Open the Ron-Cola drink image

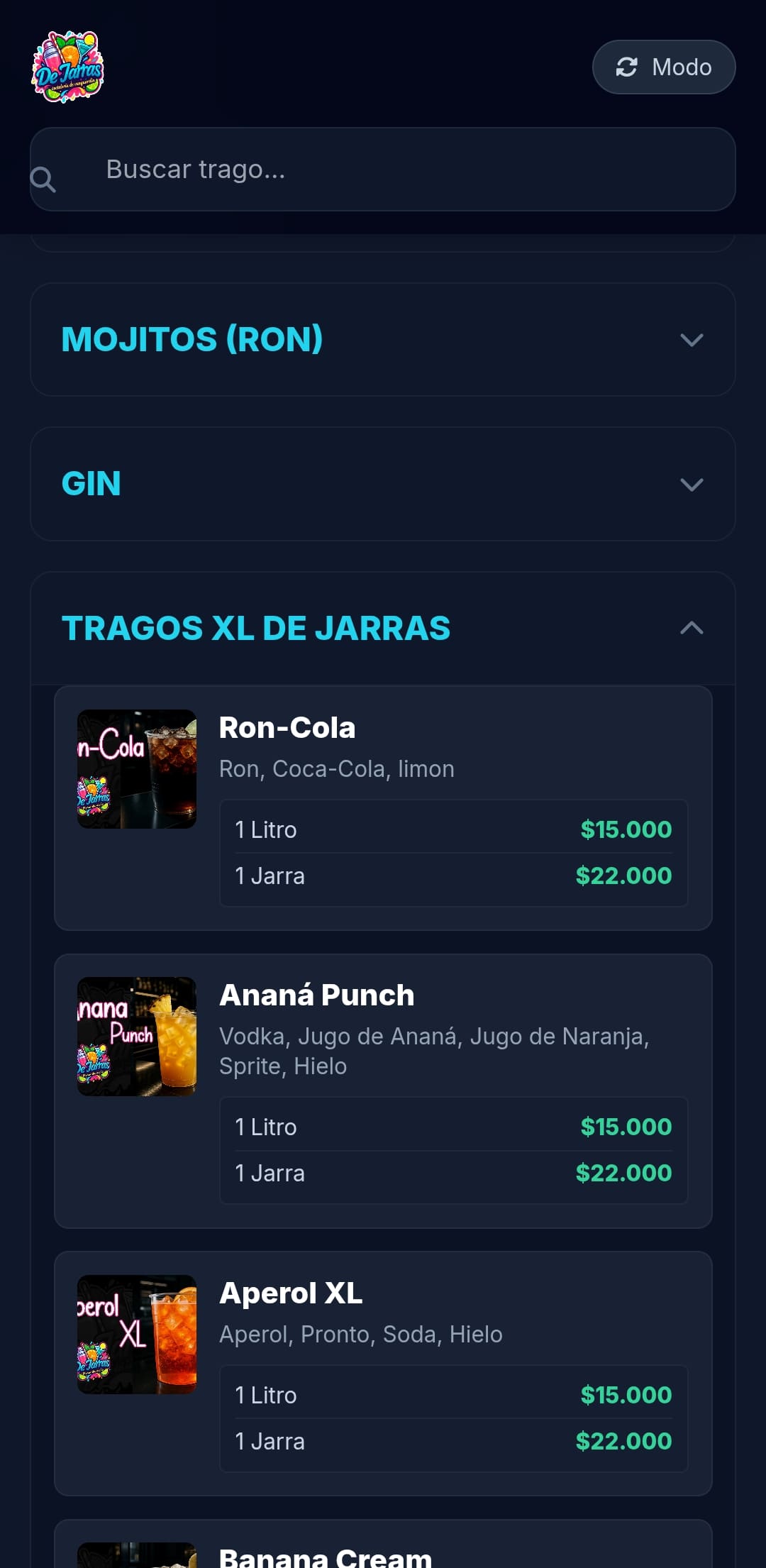(x=137, y=769)
